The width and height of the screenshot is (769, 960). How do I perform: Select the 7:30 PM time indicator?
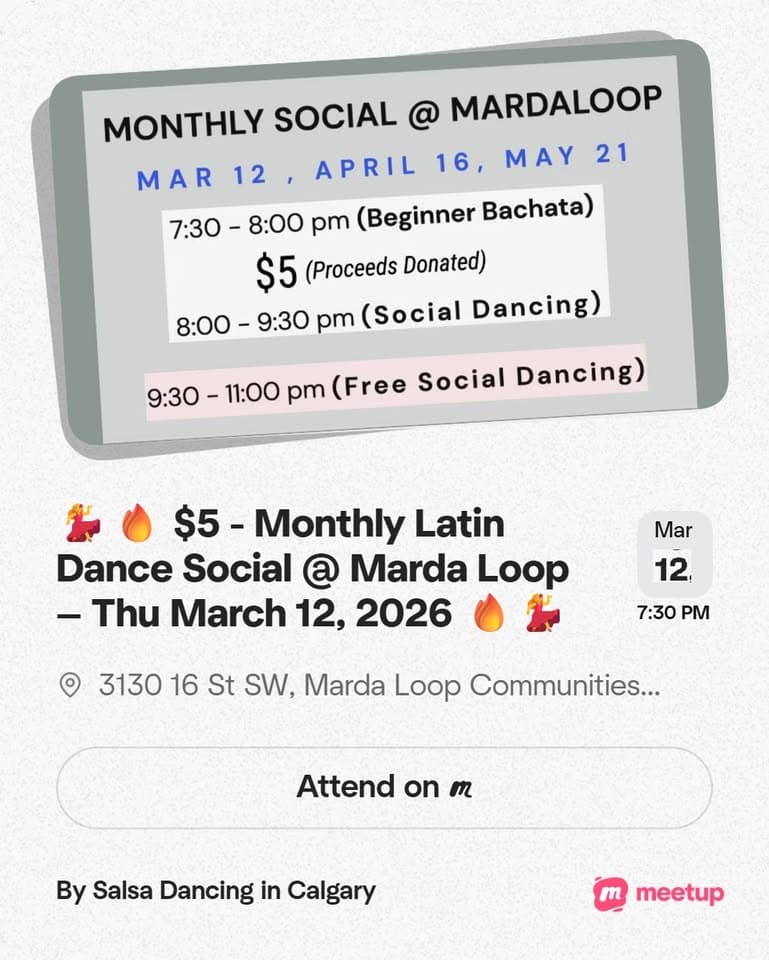(674, 611)
